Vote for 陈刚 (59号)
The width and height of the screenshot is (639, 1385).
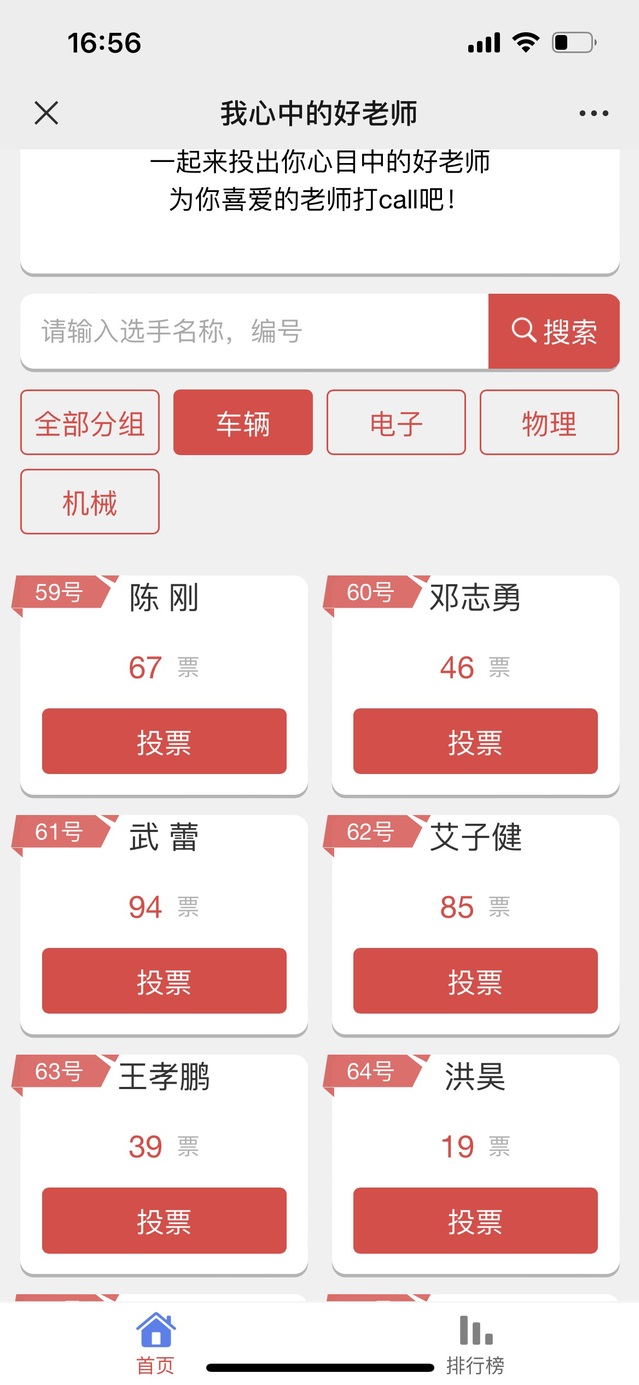point(164,741)
